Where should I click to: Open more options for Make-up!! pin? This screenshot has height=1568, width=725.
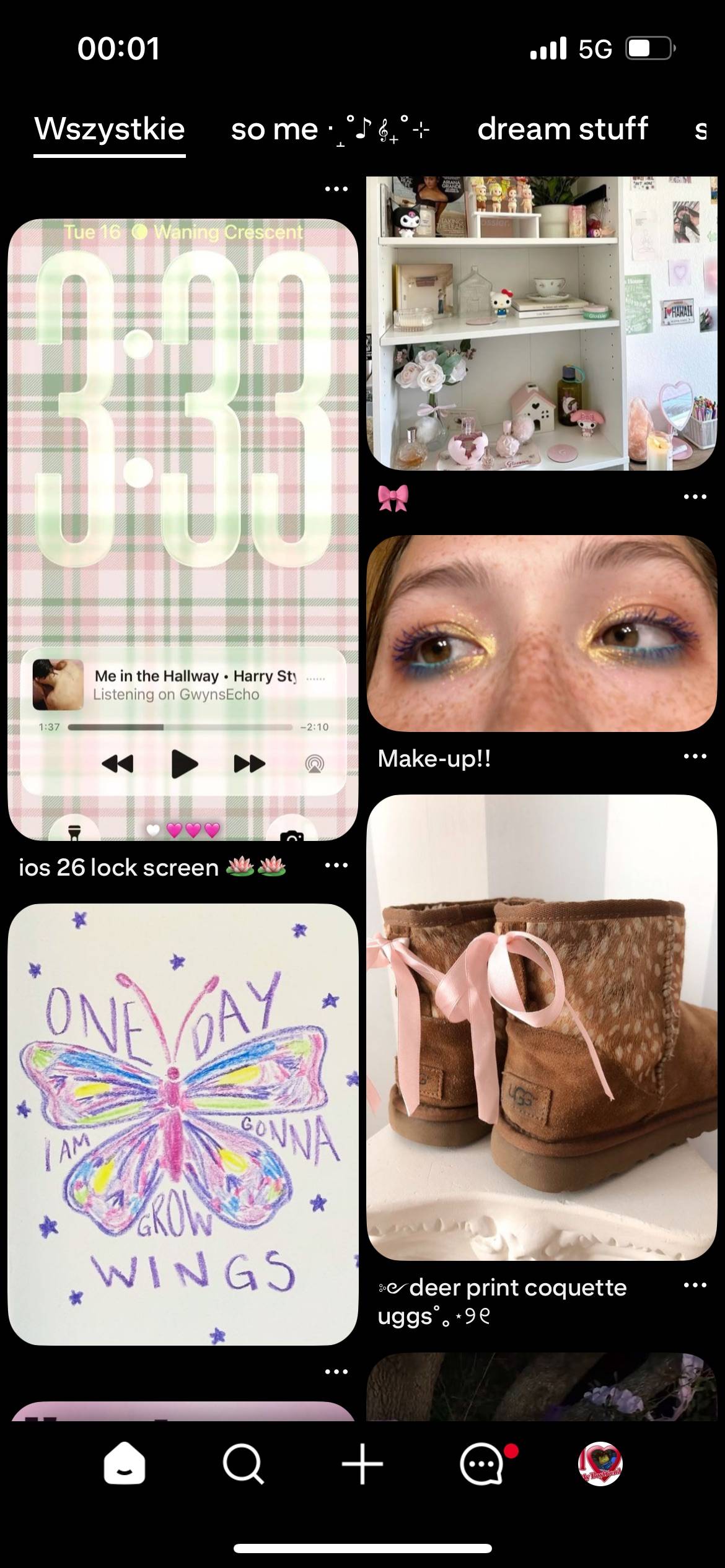click(x=695, y=756)
